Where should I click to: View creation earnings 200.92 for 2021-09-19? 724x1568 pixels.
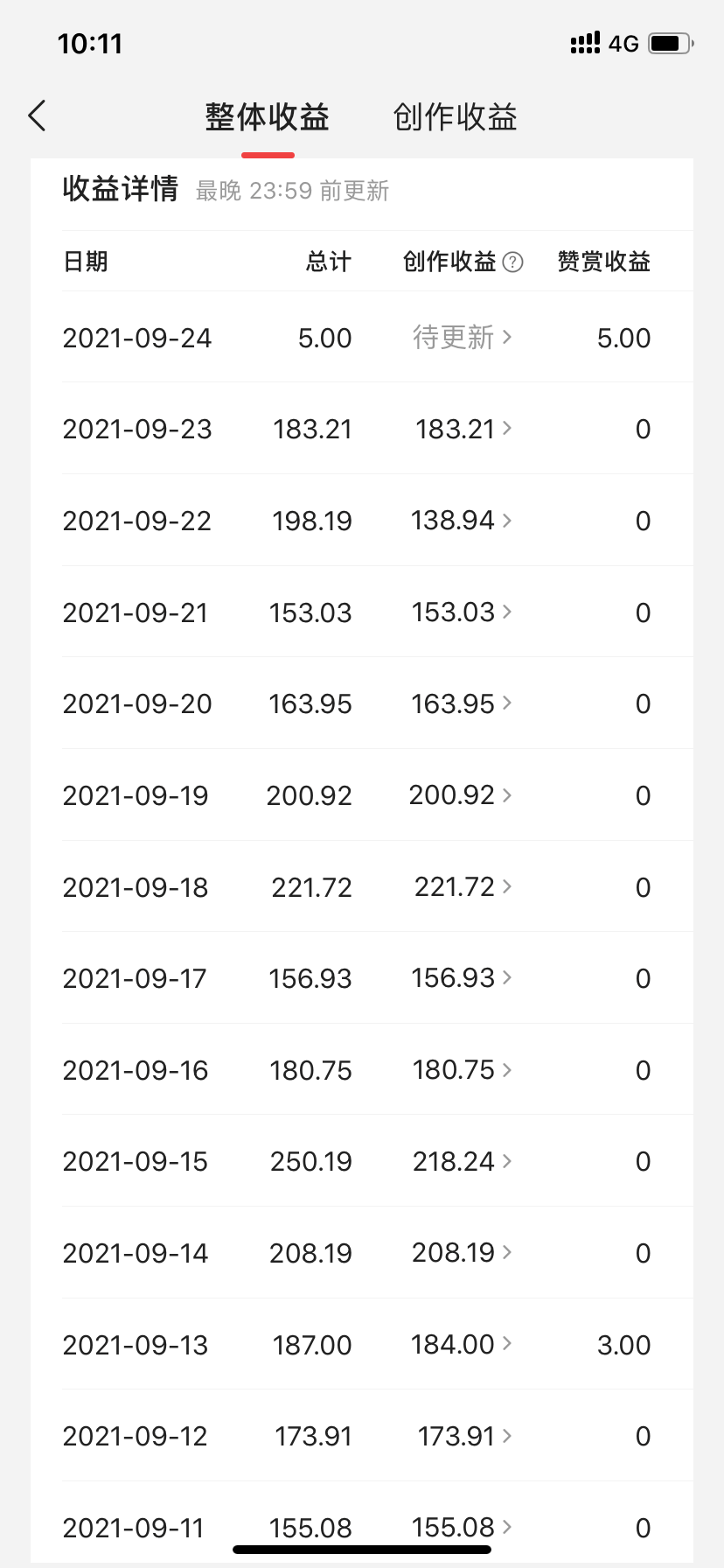[461, 794]
